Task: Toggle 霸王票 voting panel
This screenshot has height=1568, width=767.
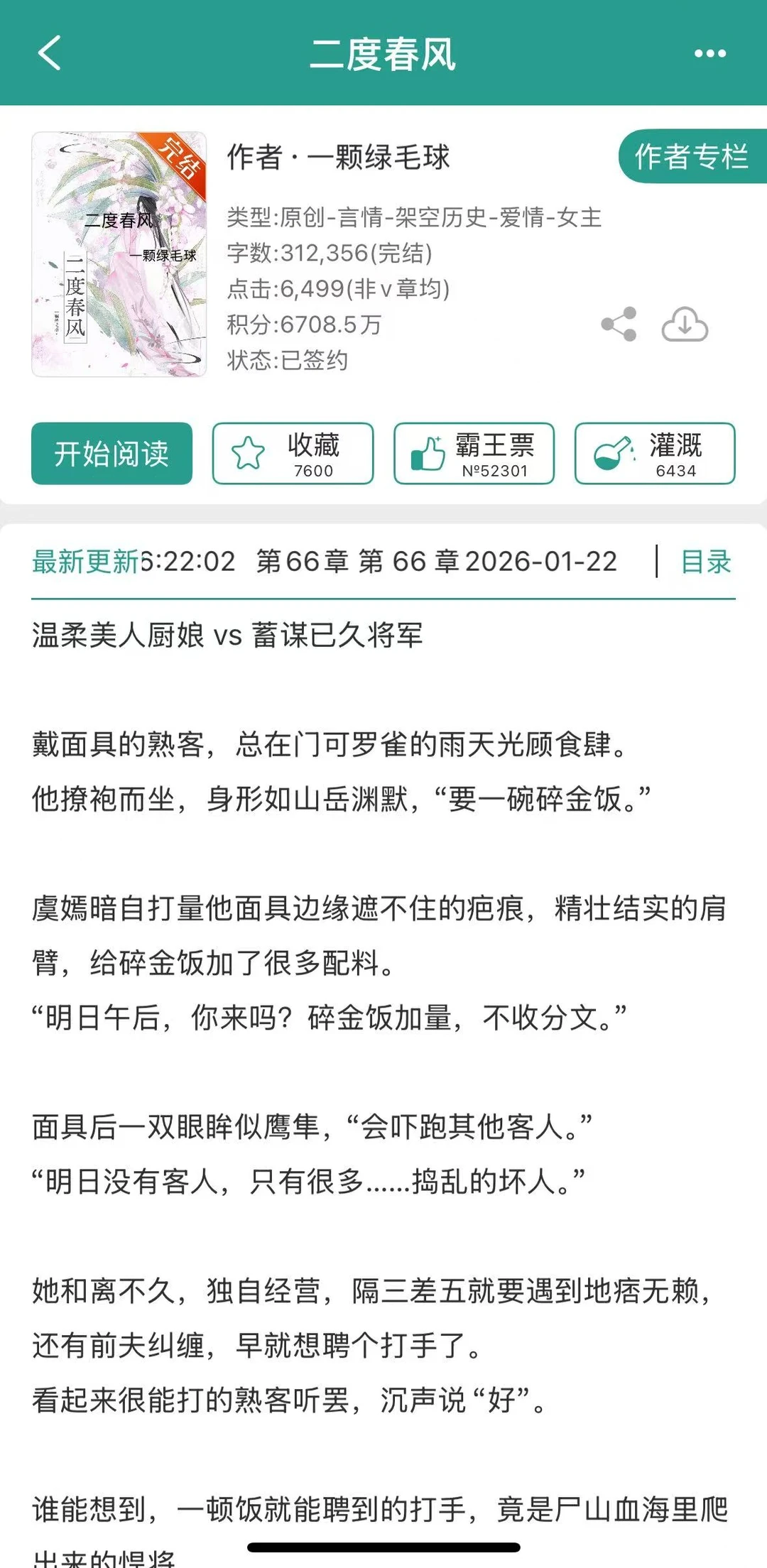Action: pos(472,454)
